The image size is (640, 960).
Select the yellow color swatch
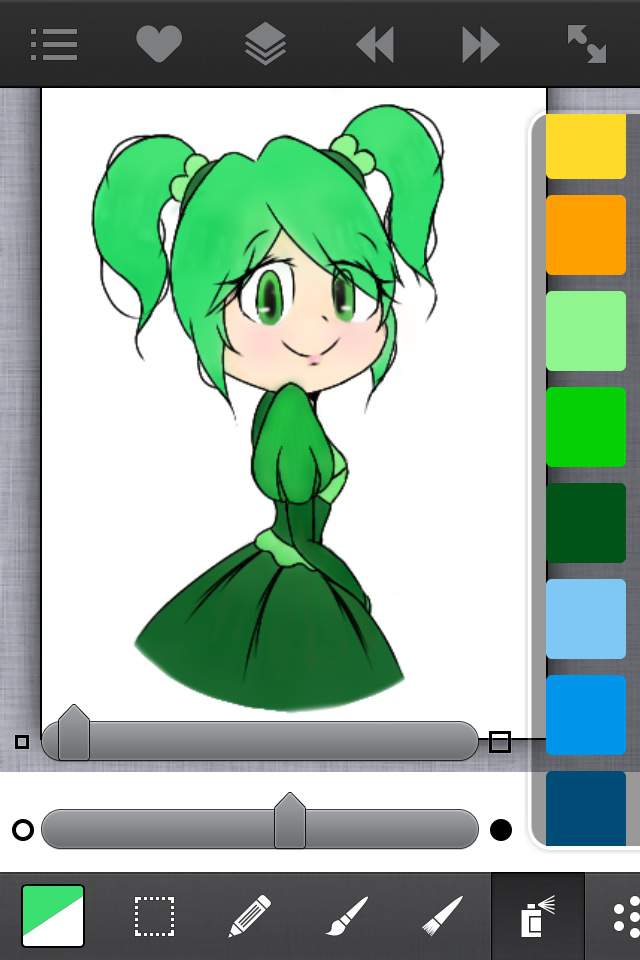[586, 147]
